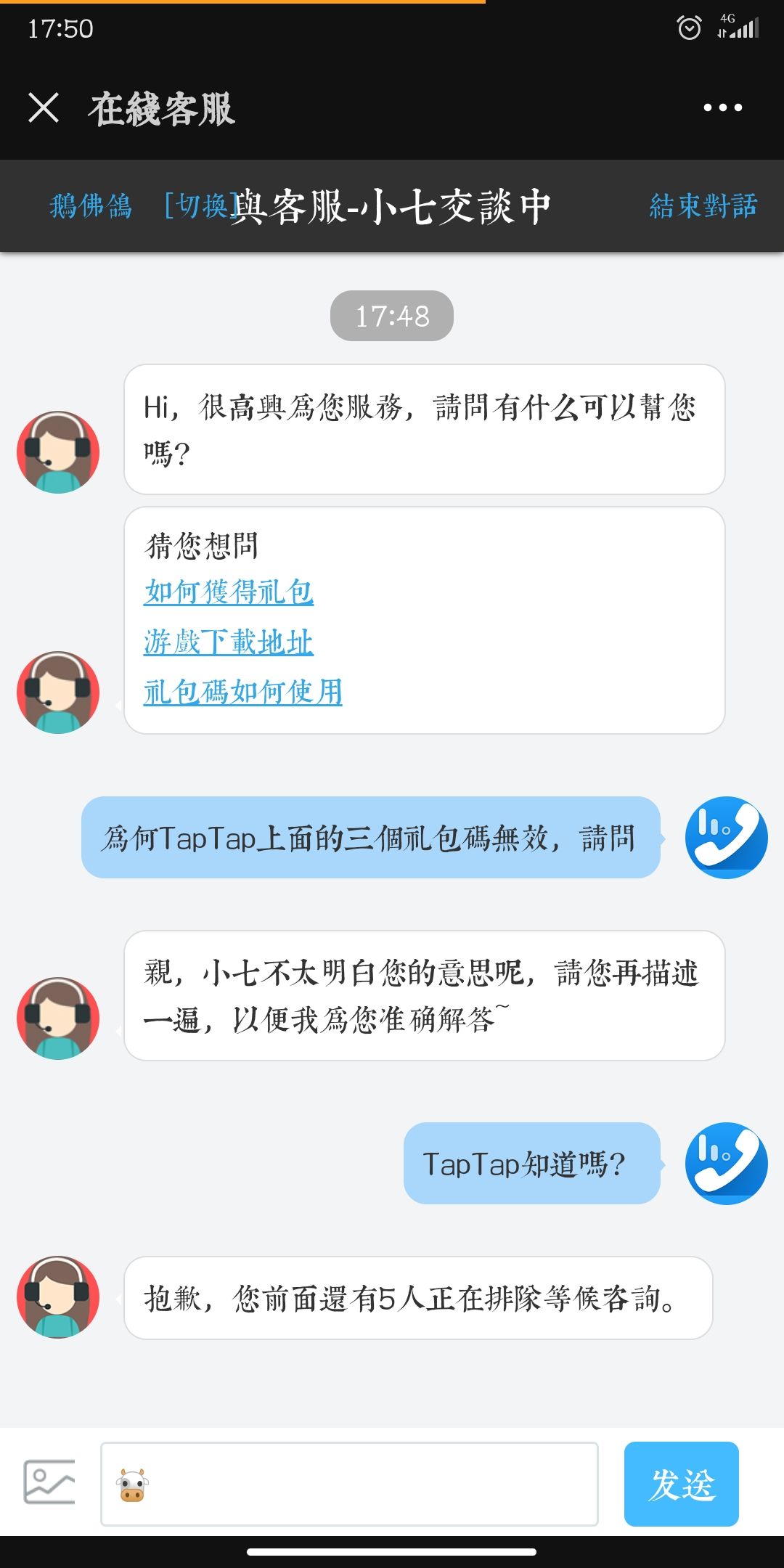Click the cow emoji in the input field

(131, 1482)
